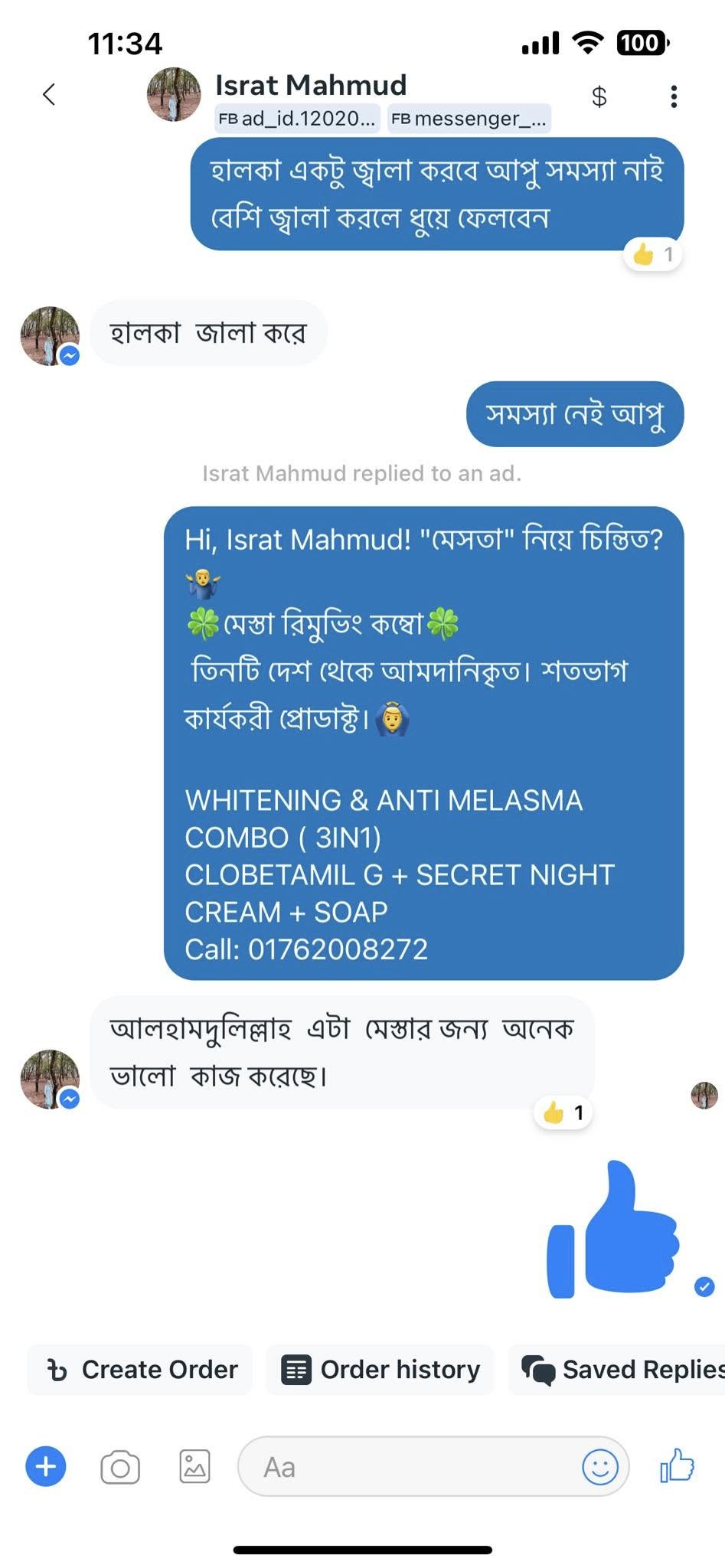This screenshot has height=1568, width=725.
Task: Tap the blue plus attachment button
Action: (46, 1467)
